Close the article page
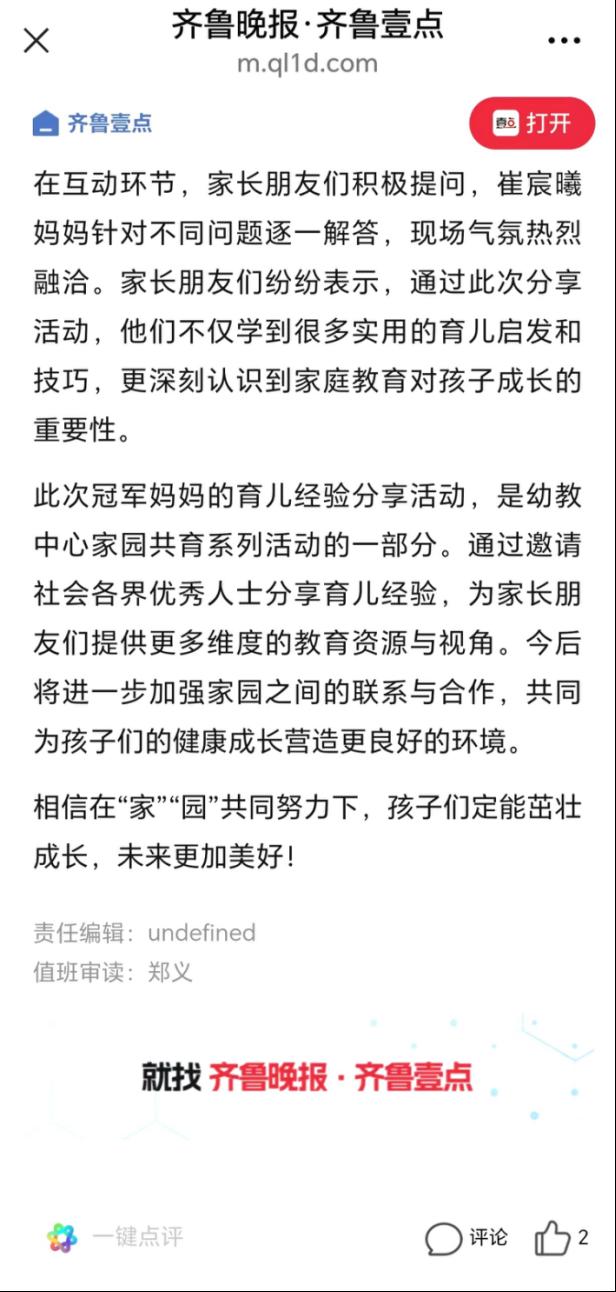The width and height of the screenshot is (616, 1292). (x=36, y=41)
